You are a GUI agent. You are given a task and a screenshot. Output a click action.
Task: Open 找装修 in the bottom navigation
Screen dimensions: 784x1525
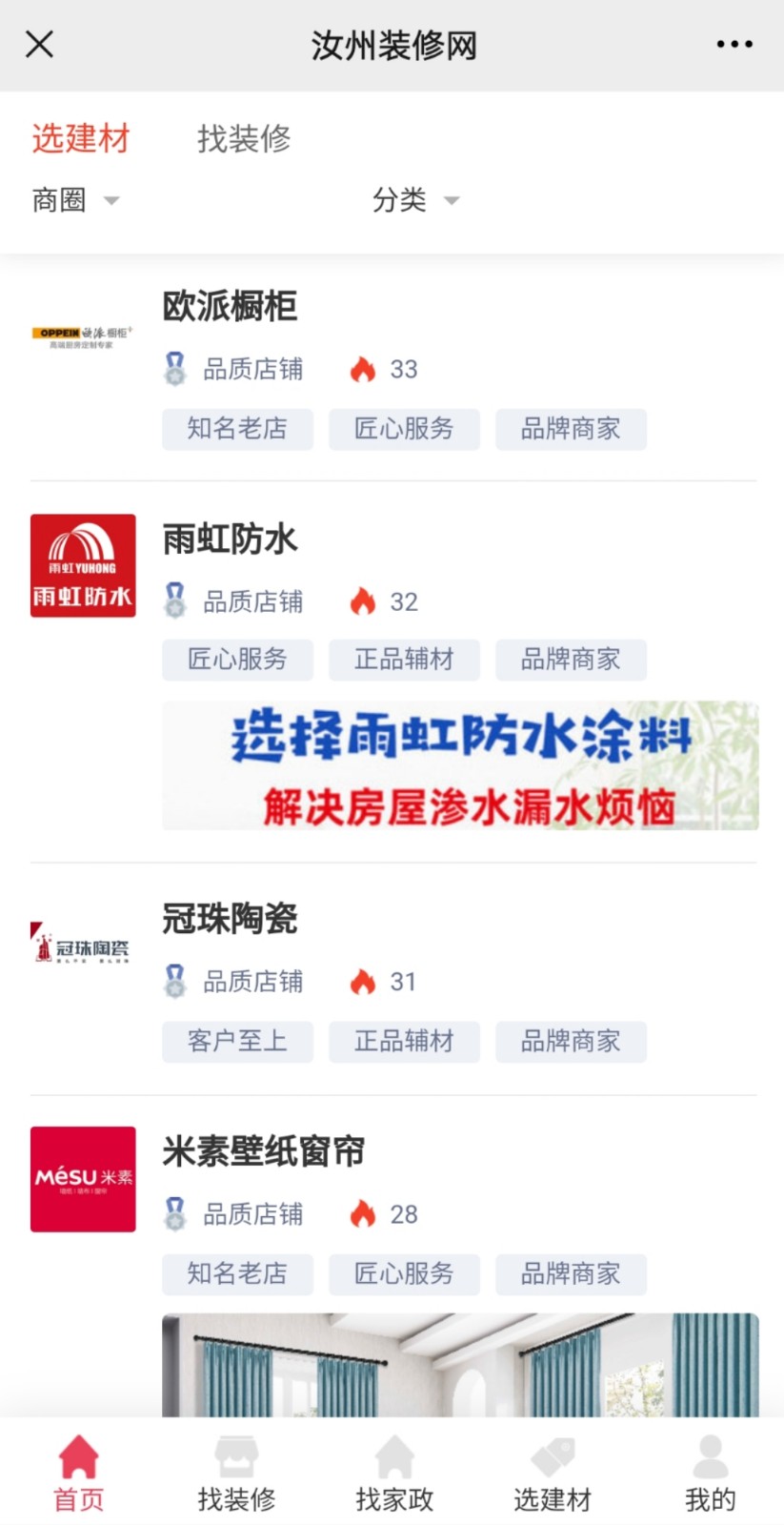(x=236, y=1474)
